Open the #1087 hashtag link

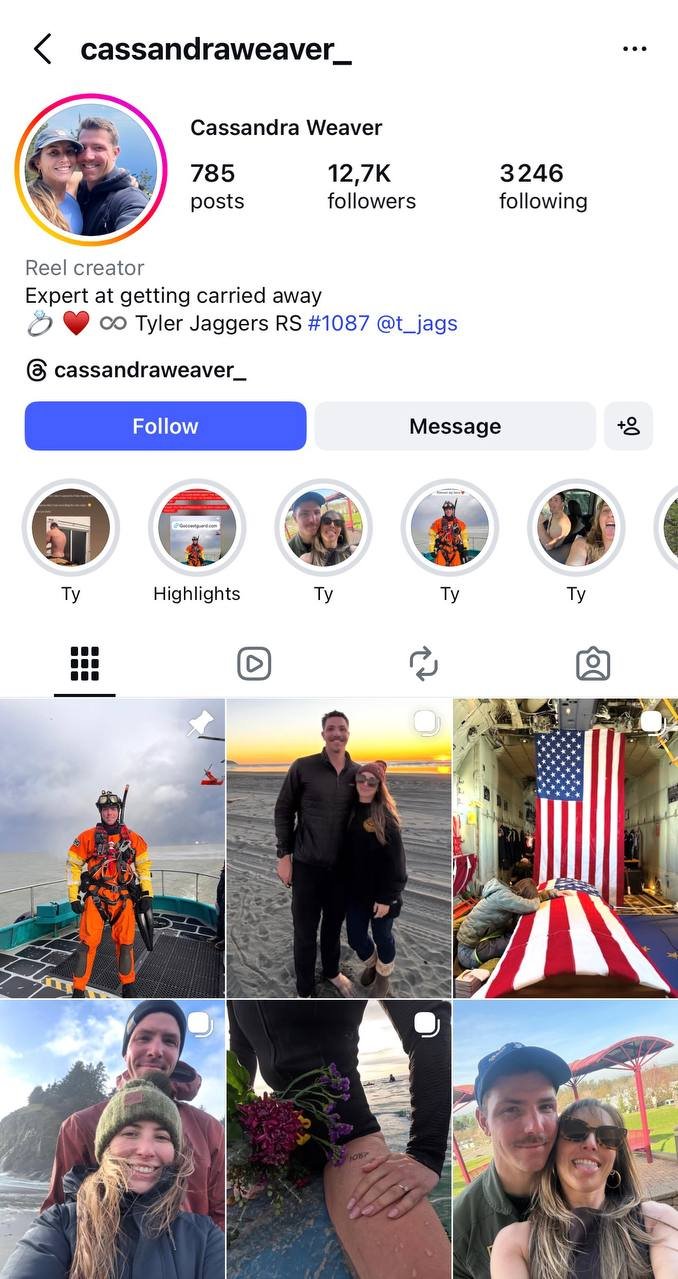tap(338, 323)
